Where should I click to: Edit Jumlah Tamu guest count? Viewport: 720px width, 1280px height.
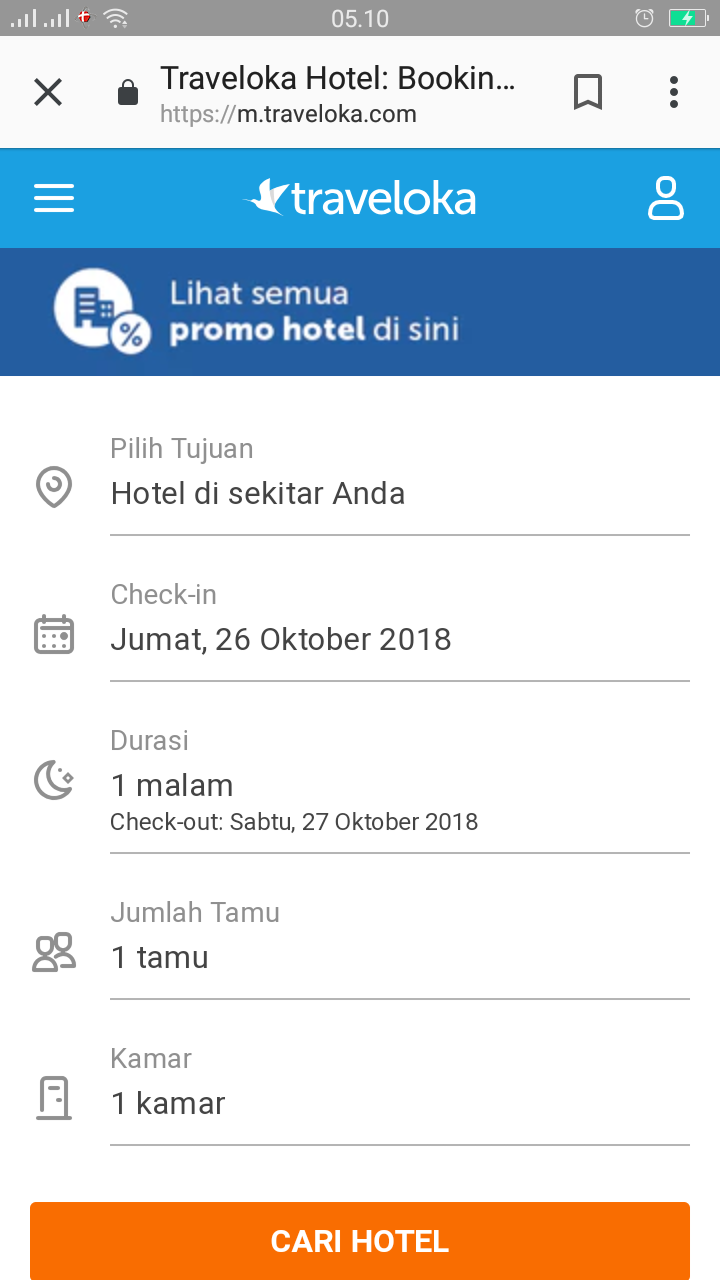tap(400, 957)
